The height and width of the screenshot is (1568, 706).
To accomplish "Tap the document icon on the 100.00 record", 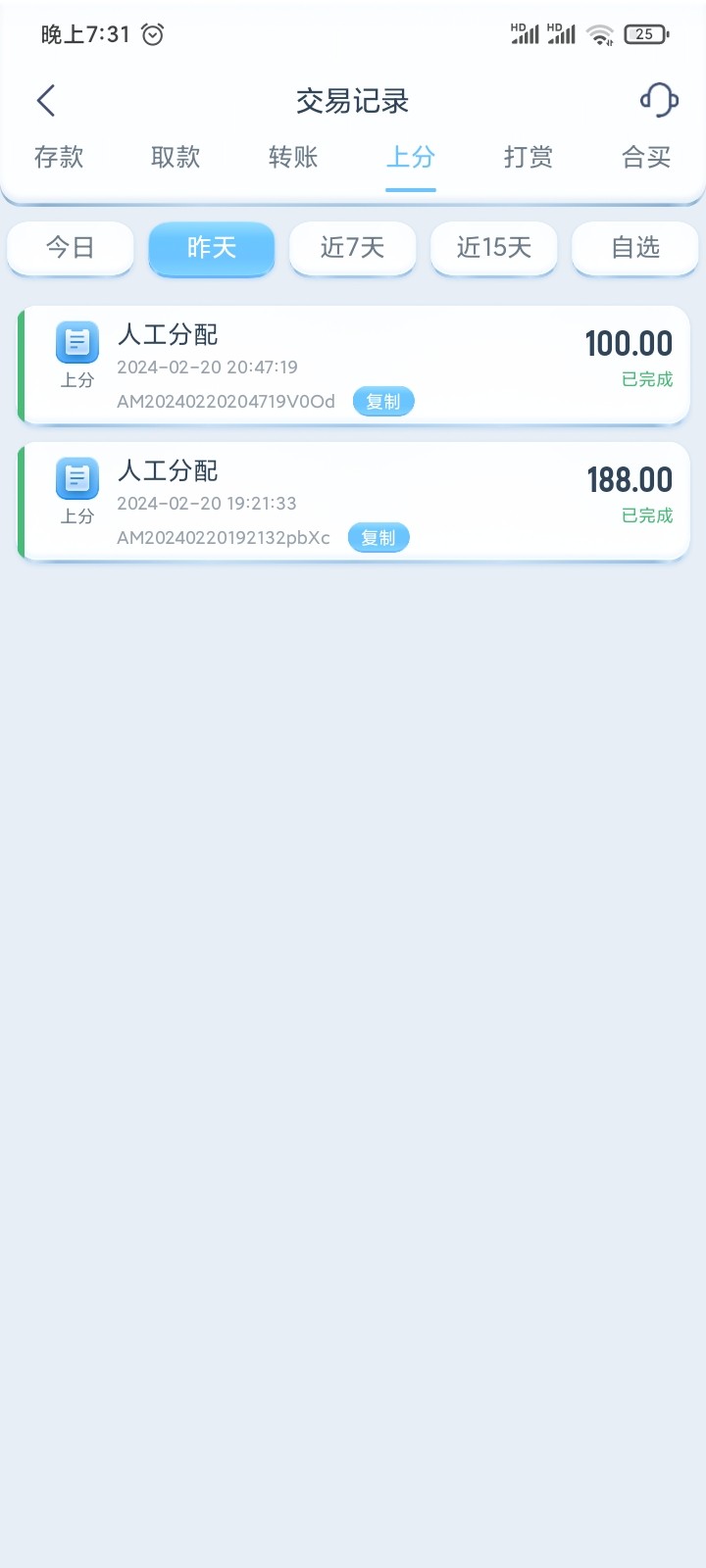I will pyautogui.click(x=76, y=343).
